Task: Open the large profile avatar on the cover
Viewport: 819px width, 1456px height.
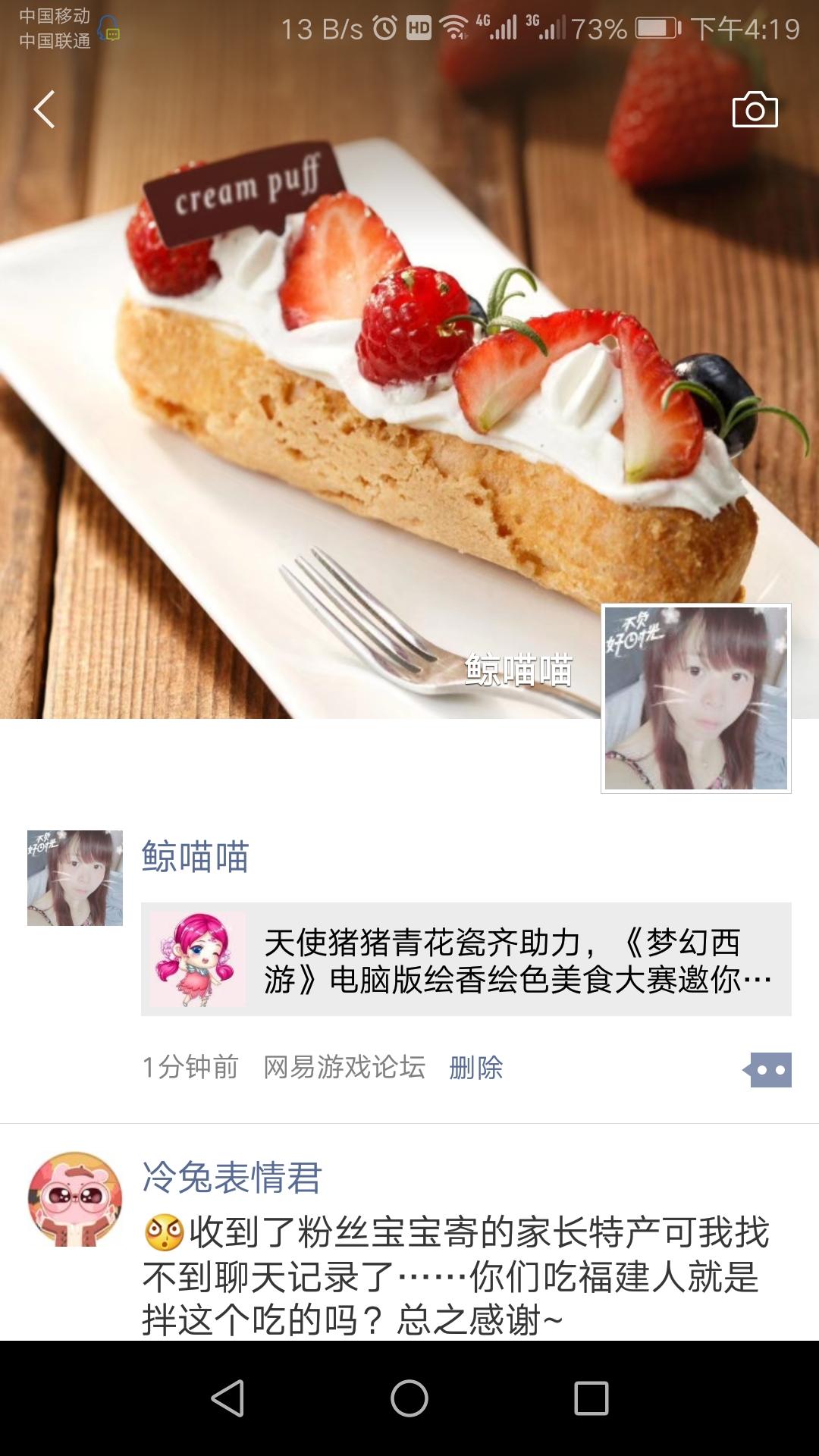Action: (695, 698)
